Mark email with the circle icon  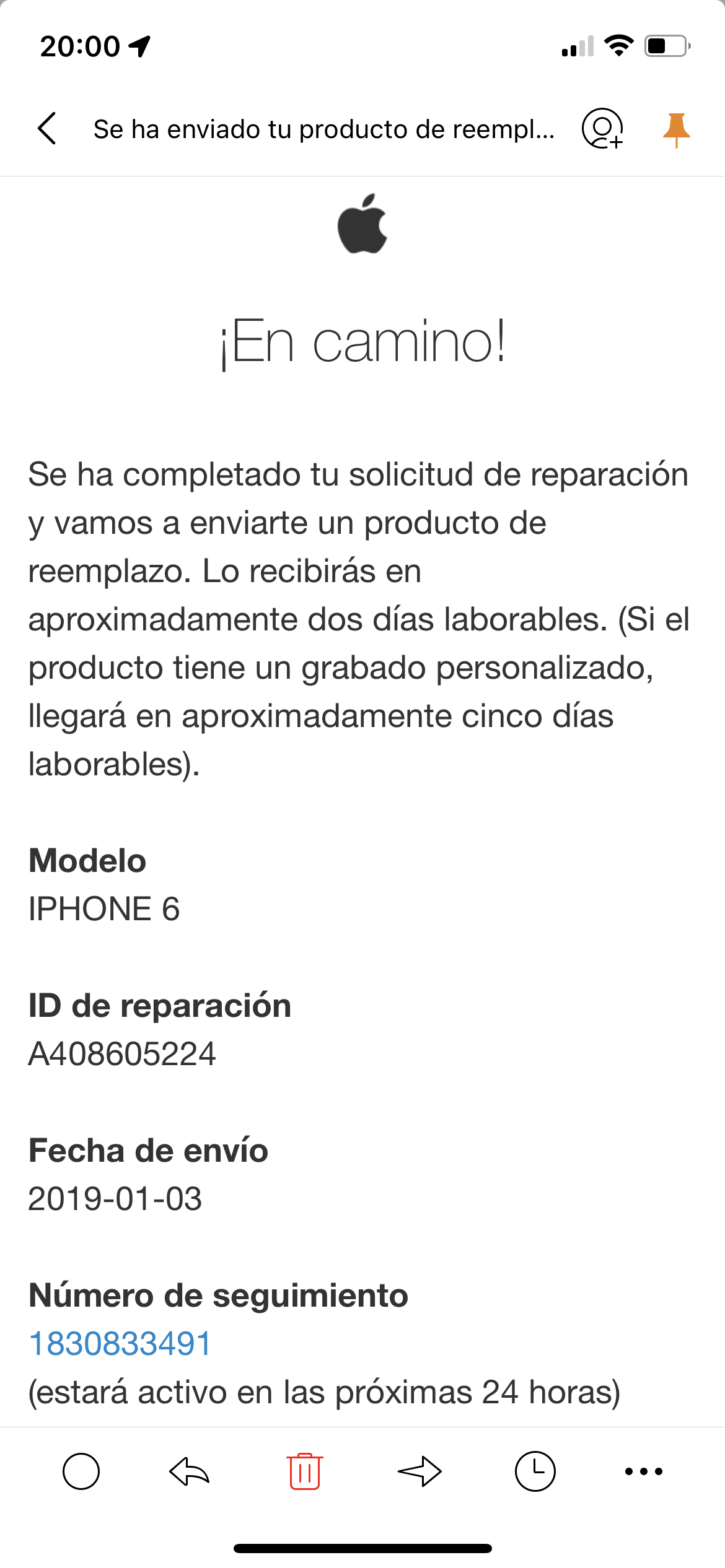click(x=81, y=1471)
